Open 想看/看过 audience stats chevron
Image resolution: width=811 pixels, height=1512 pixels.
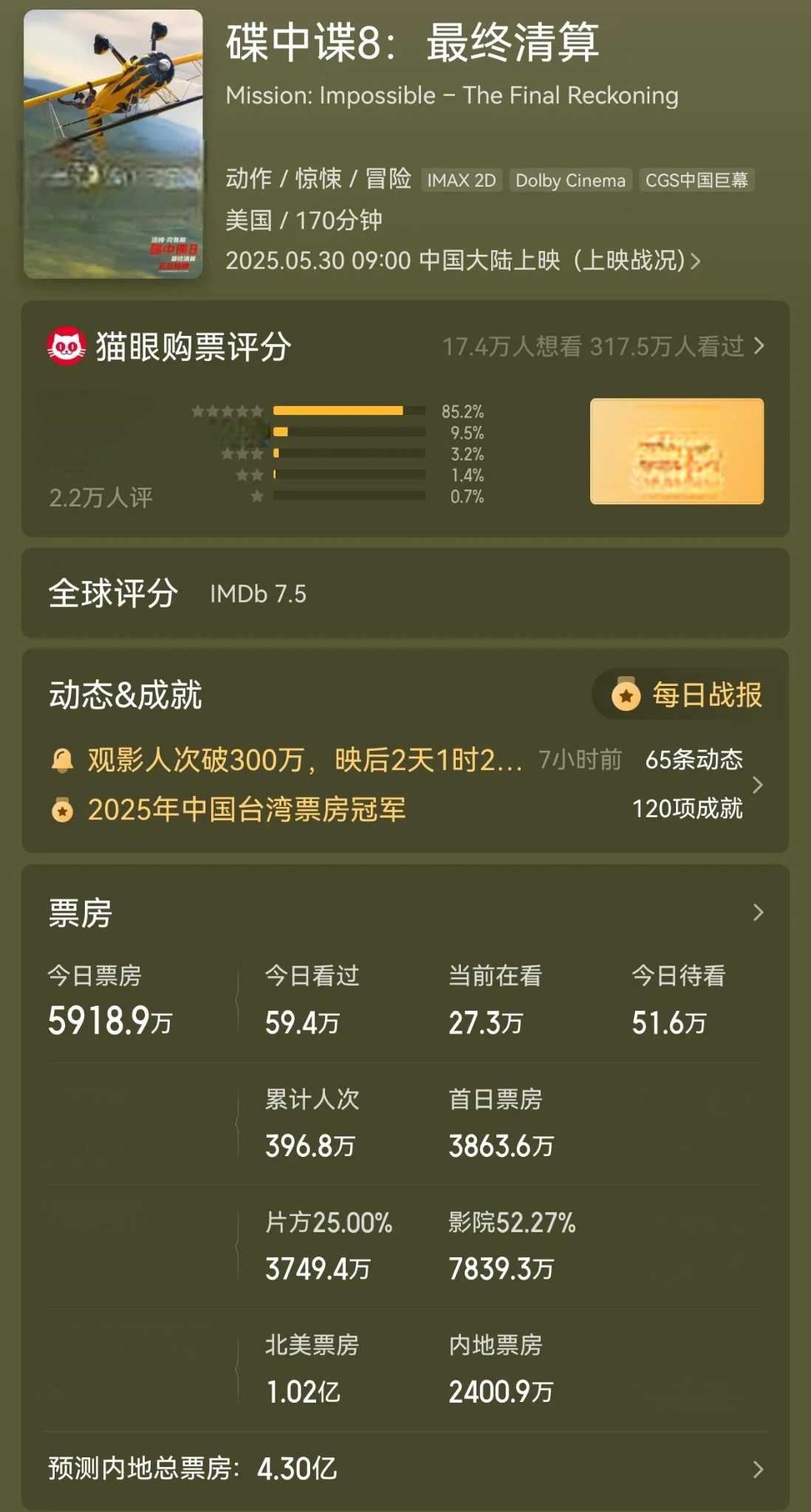click(759, 346)
